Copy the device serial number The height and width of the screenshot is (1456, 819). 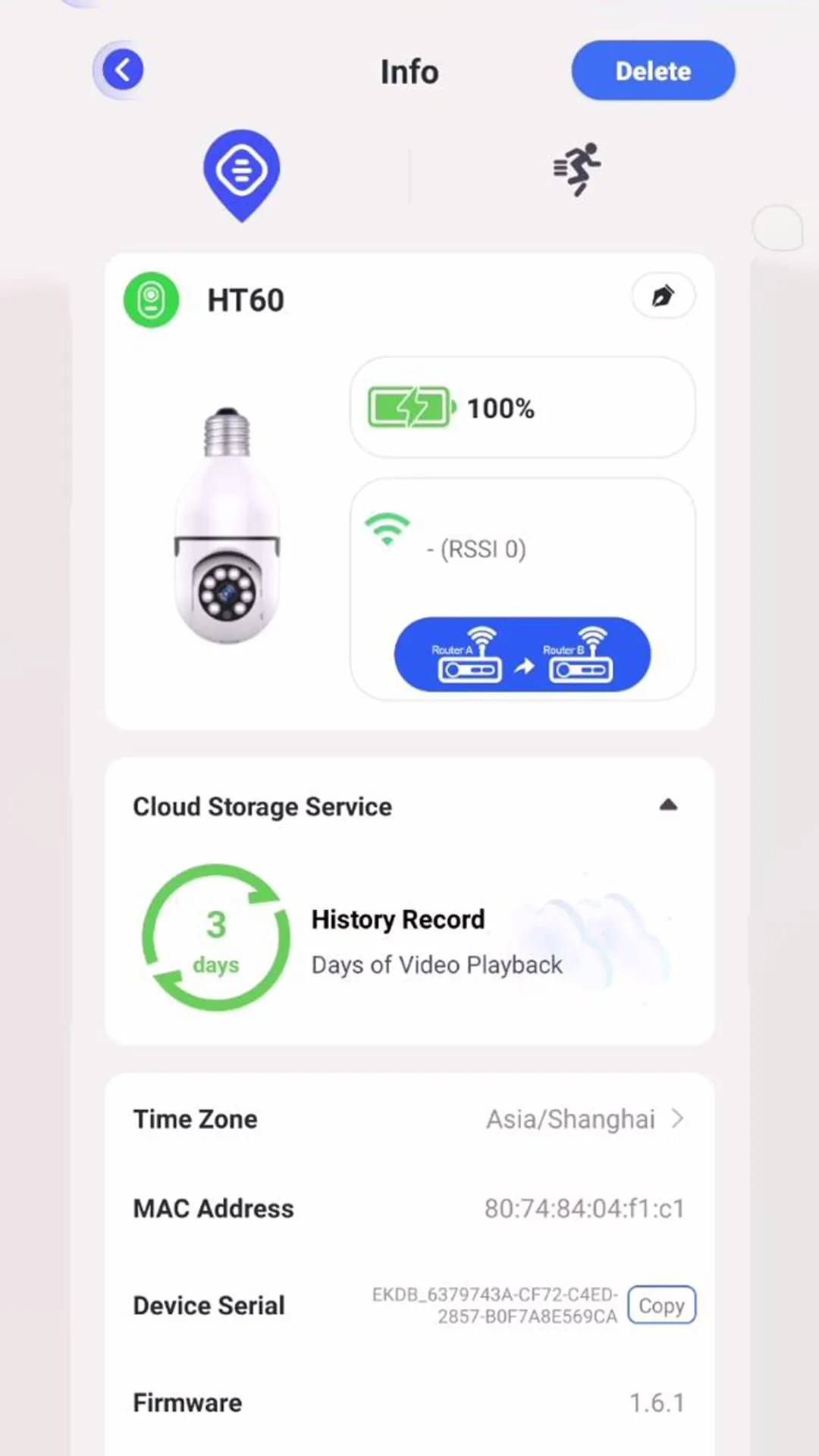tap(661, 1305)
